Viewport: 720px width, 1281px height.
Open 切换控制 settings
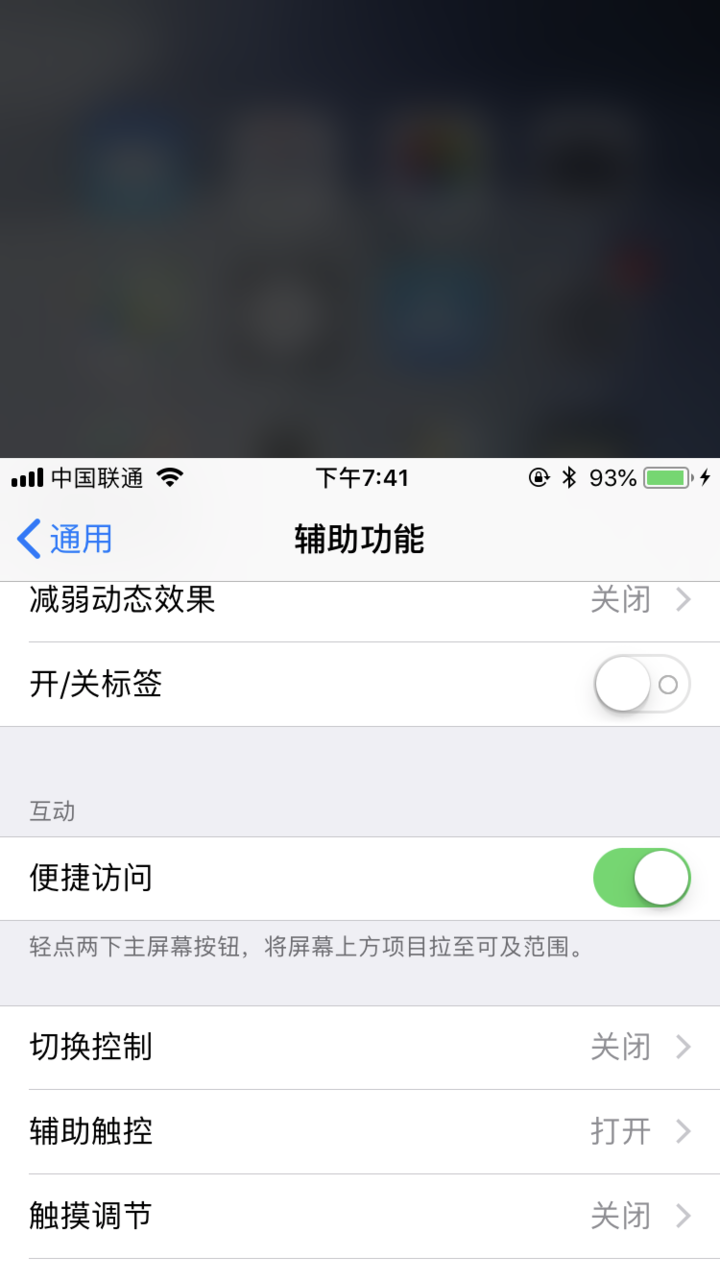(360, 1047)
